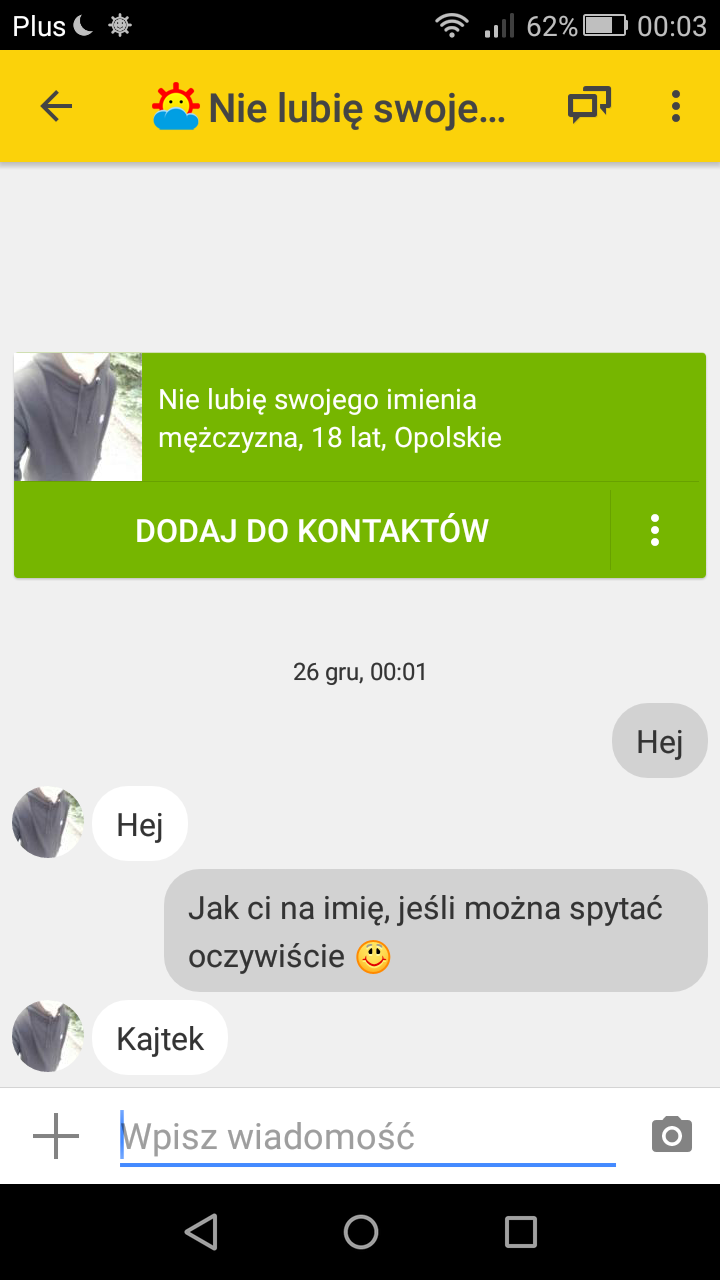
Task: Open the conversations list icon in the app bar
Action: pyautogui.click(x=589, y=105)
